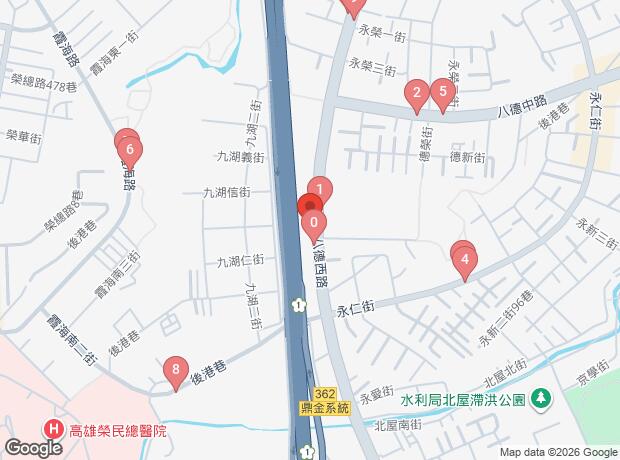Select map marker number 0
620x460 pixels.
(x=313, y=224)
